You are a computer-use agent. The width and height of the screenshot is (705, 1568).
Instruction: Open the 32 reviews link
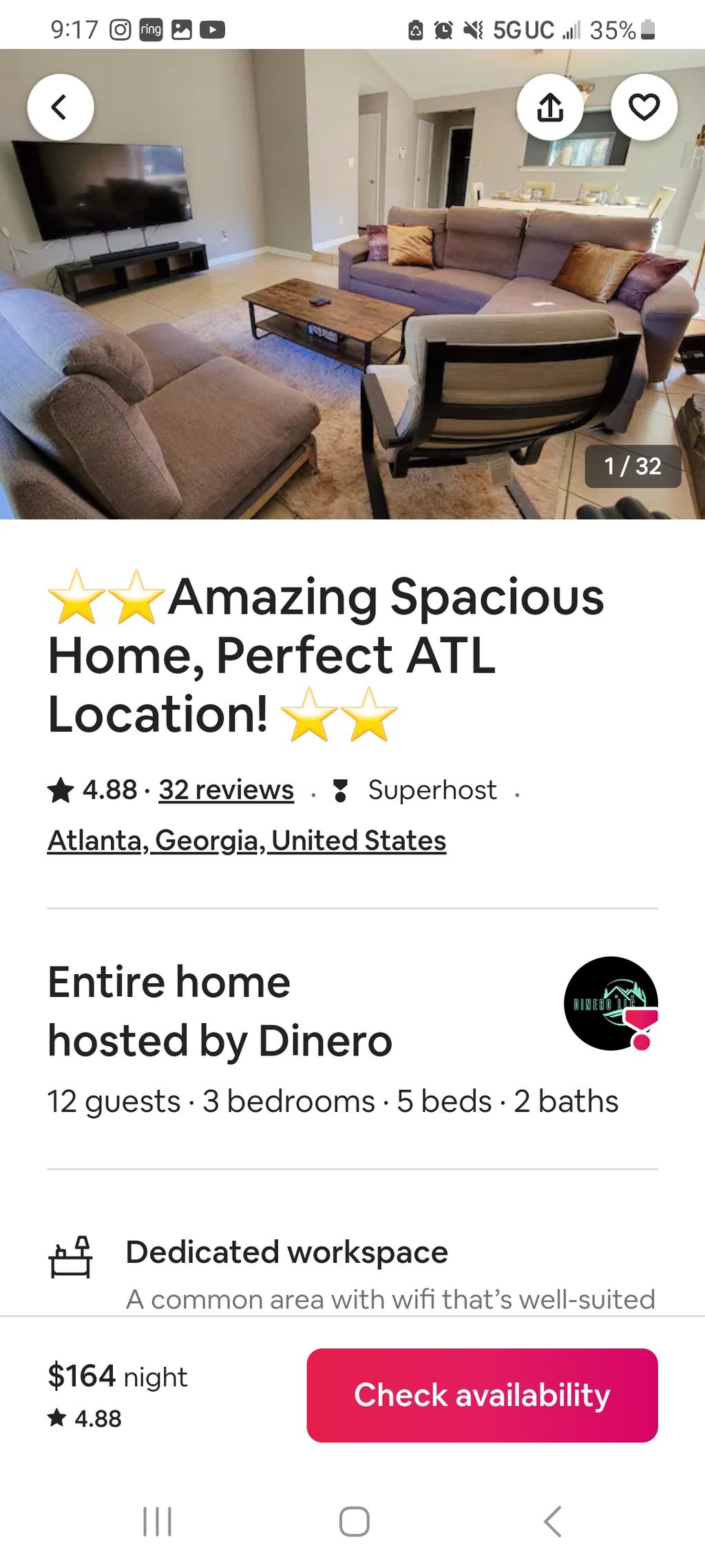(226, 790)
